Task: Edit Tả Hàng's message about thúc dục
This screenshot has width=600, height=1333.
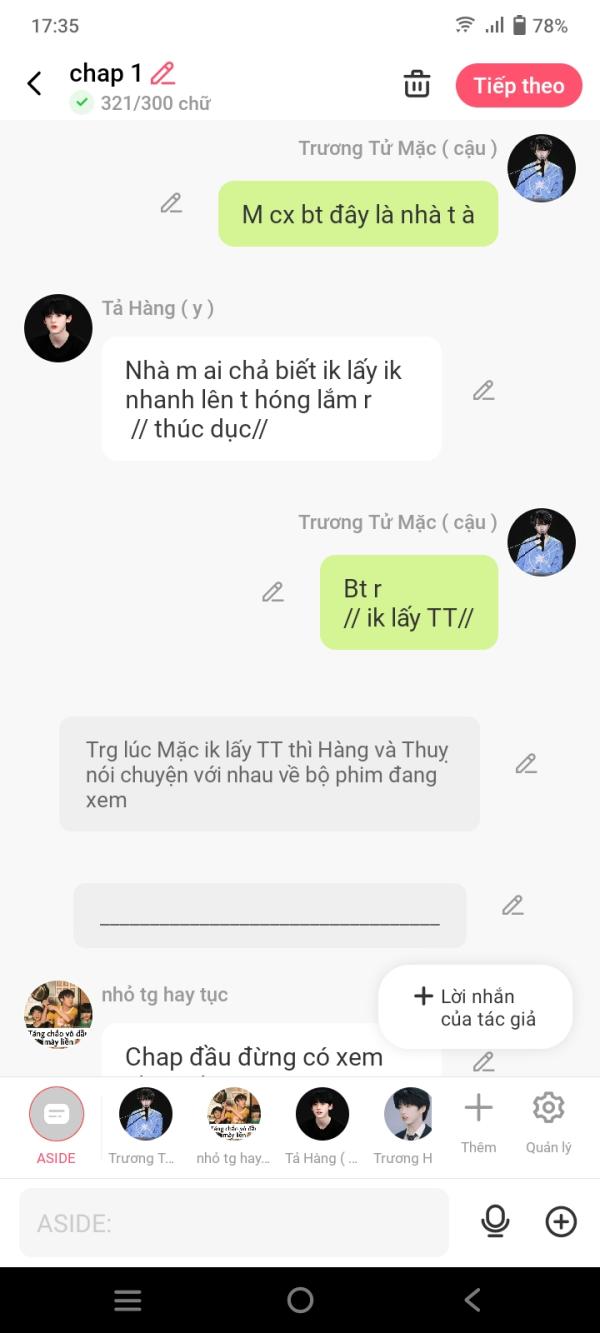Action: click(484, 391)
